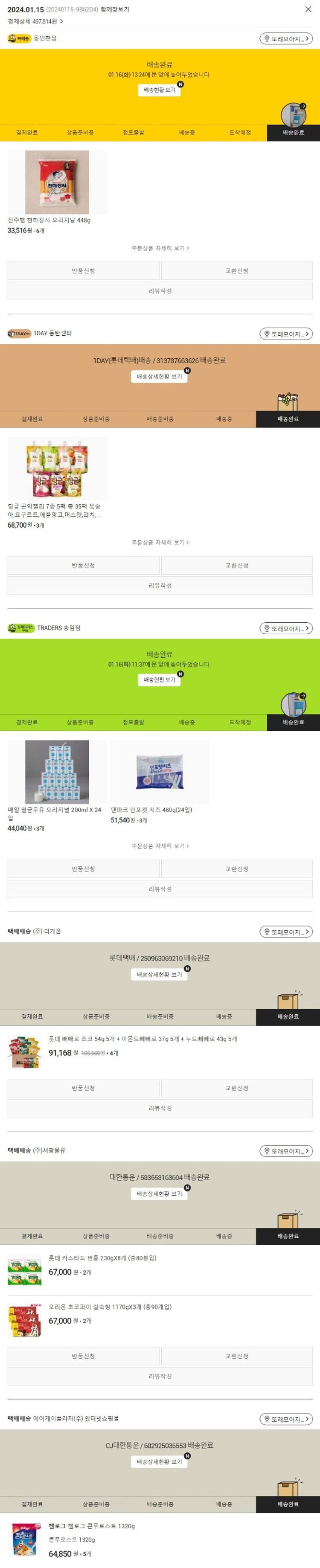Image resolution: width=320 pixels, height=1568 pixels.
Task: Open 진주햄 천하장사 오리지날 product
Action: 57,183
